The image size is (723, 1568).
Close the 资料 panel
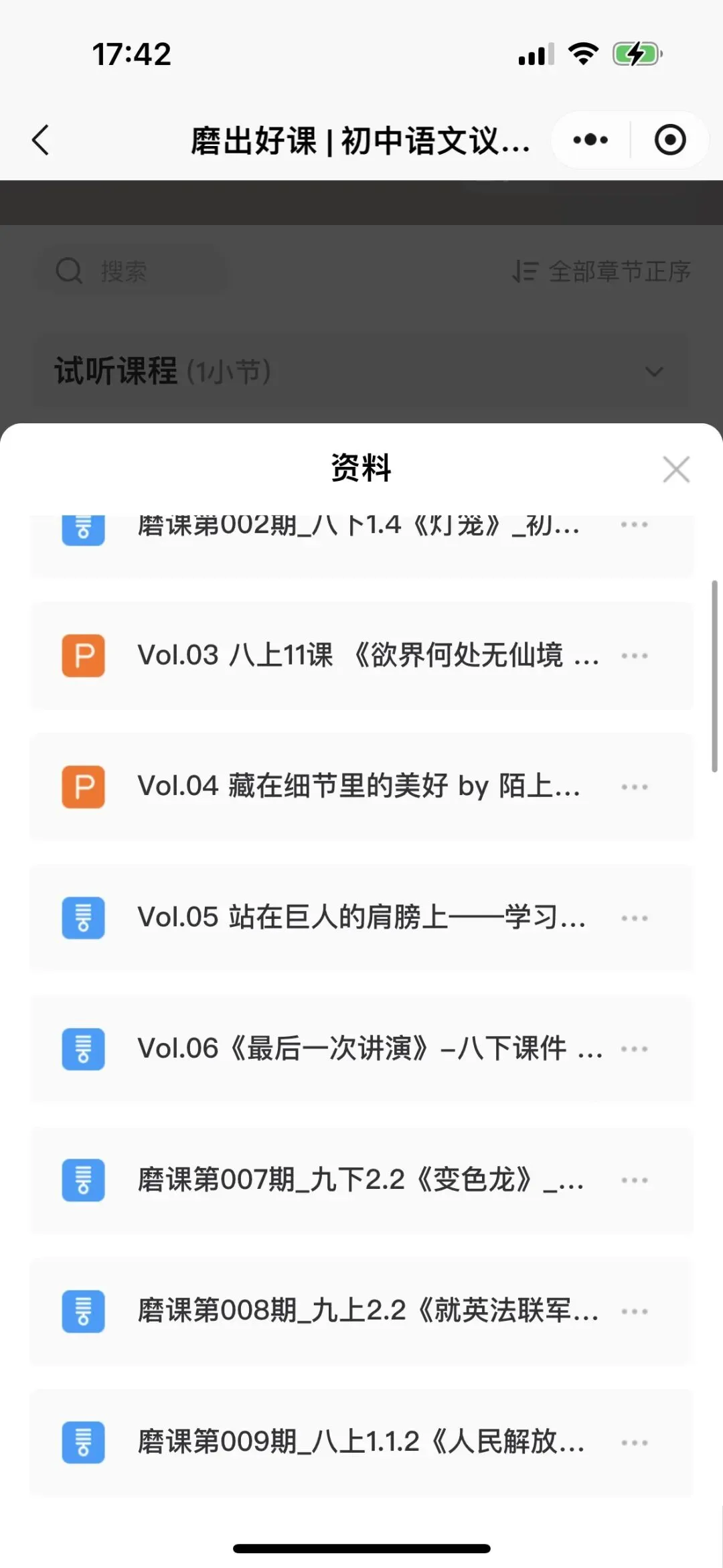(x=676, y=469)
